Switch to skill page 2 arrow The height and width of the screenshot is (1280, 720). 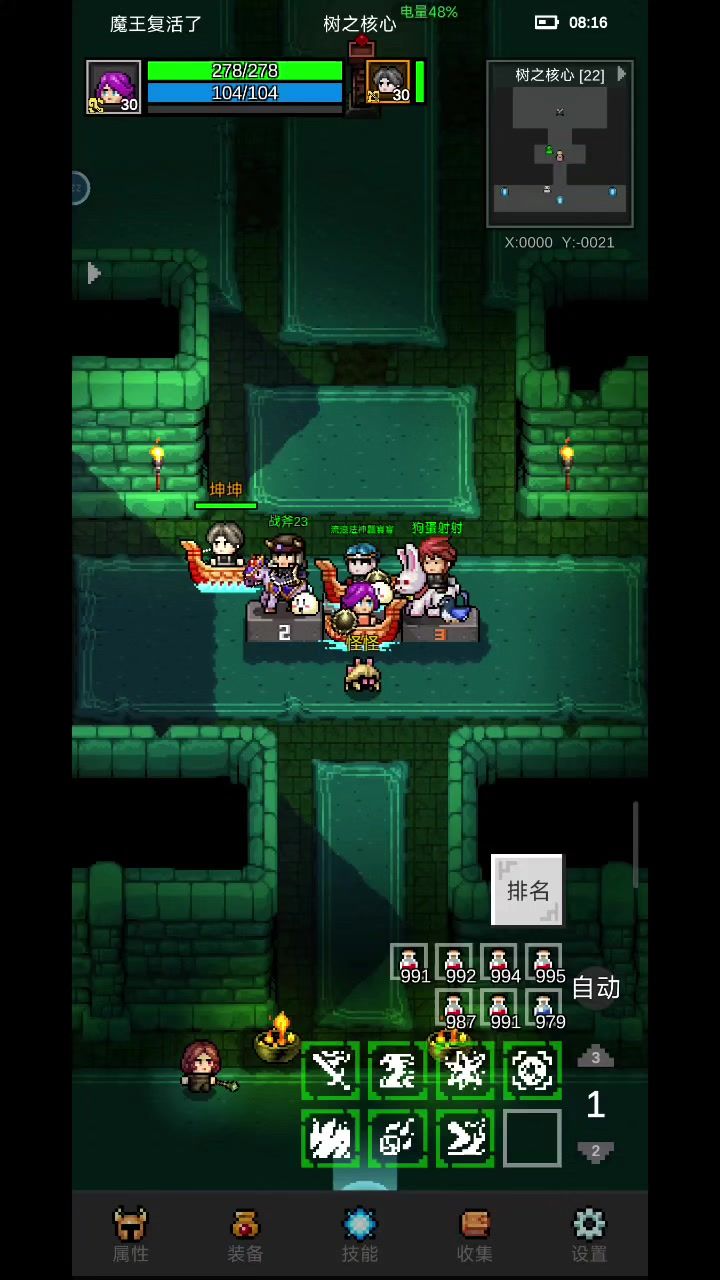596,1151
